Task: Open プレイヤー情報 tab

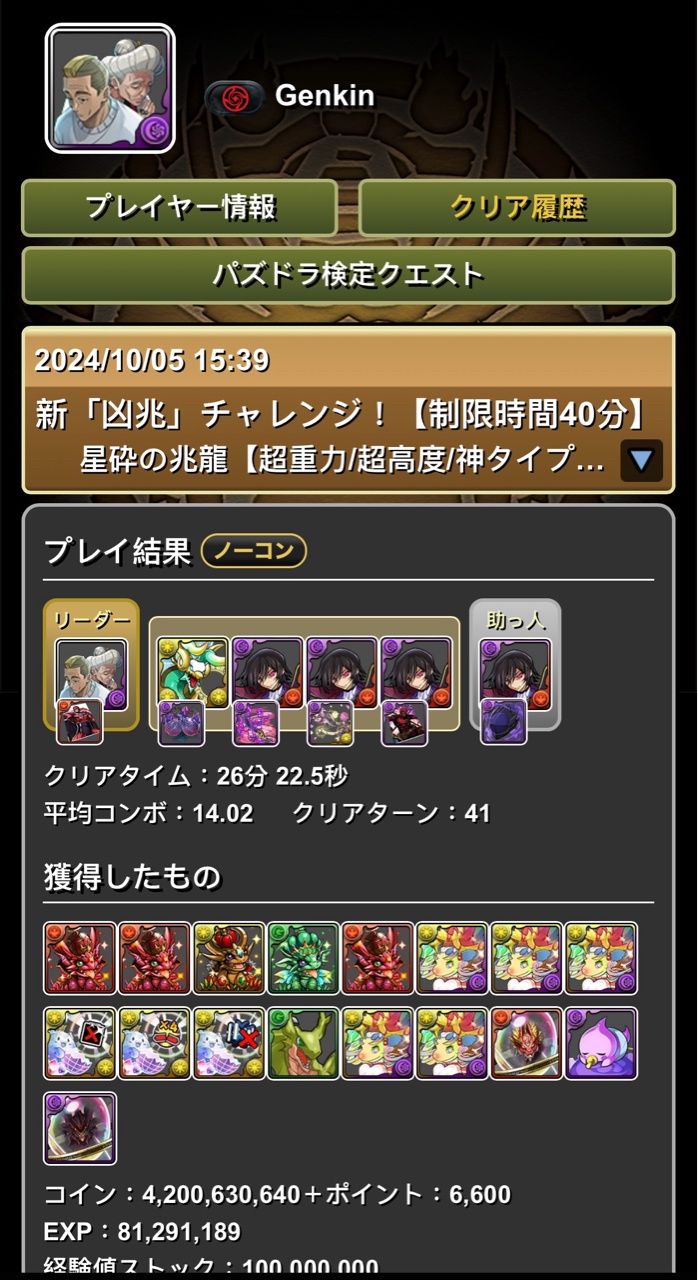Action: click(180, 208)
